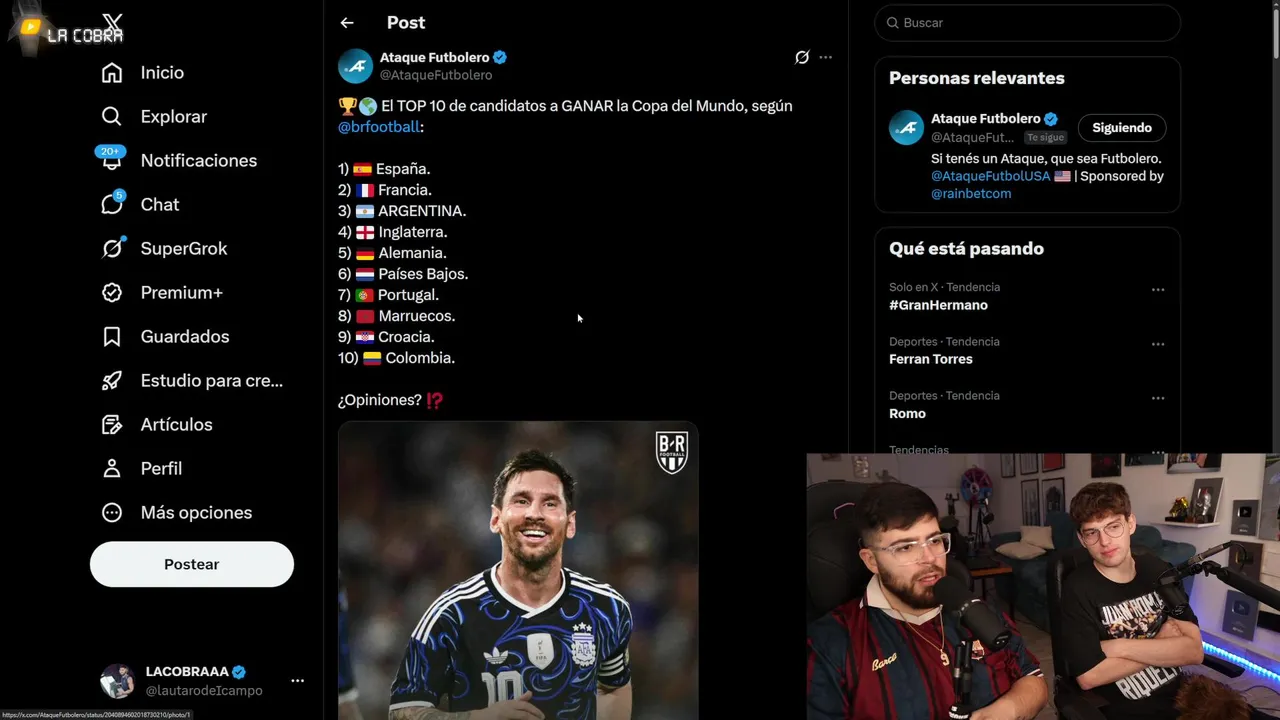Tap the Siguiendo button for Ataque Futbolero
Screen dimensions: 1280x720
(1121, 128)
